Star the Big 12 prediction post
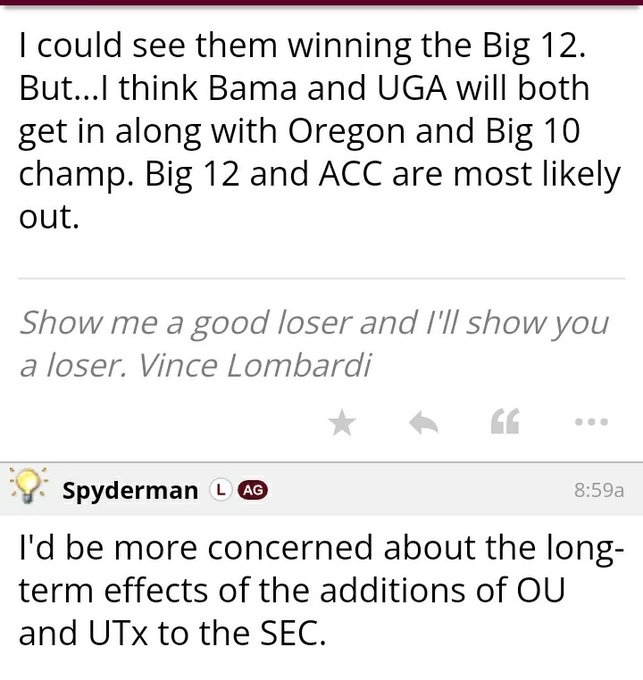 (342, 424)
